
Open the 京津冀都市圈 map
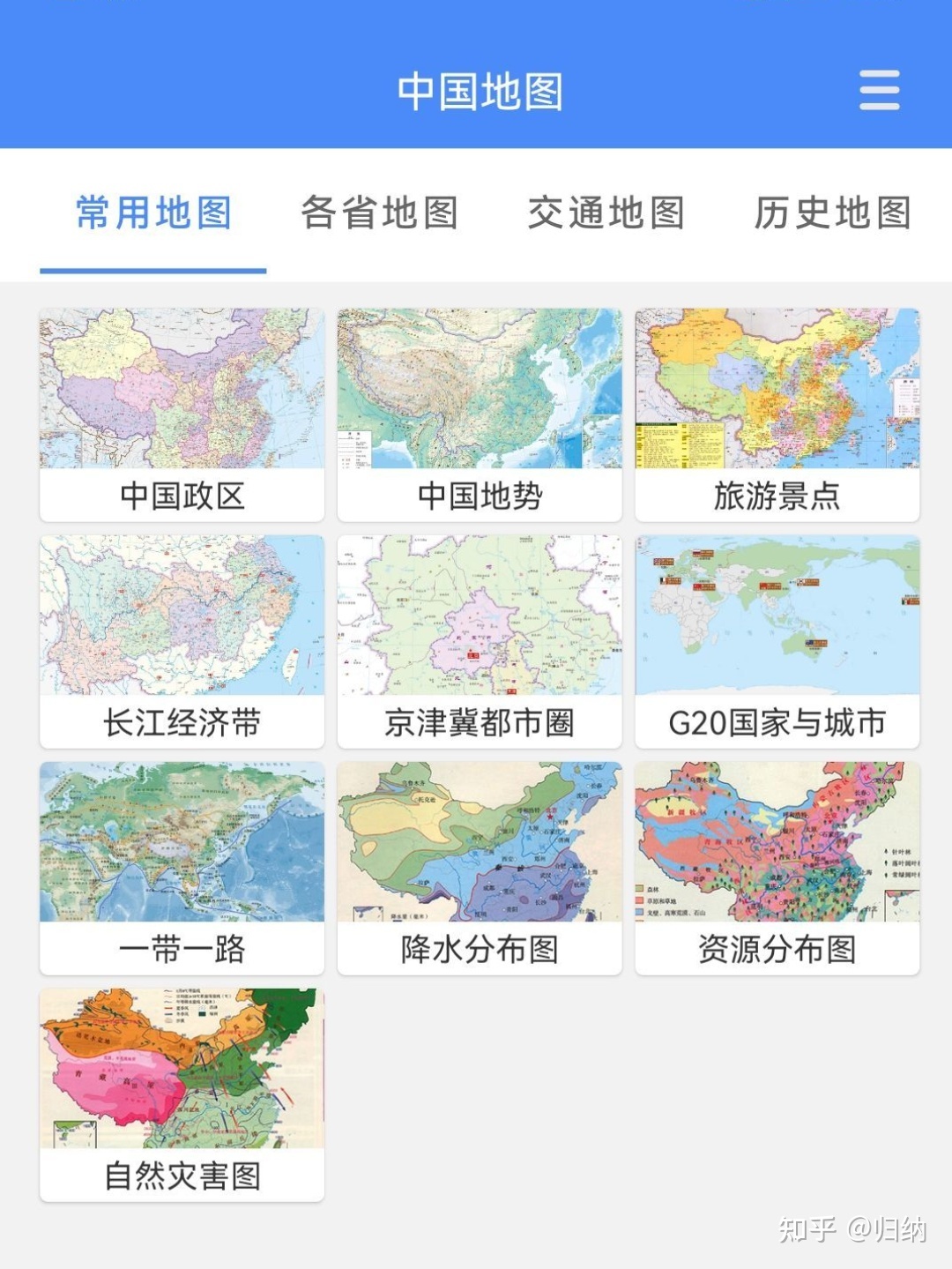coord(480,641)
